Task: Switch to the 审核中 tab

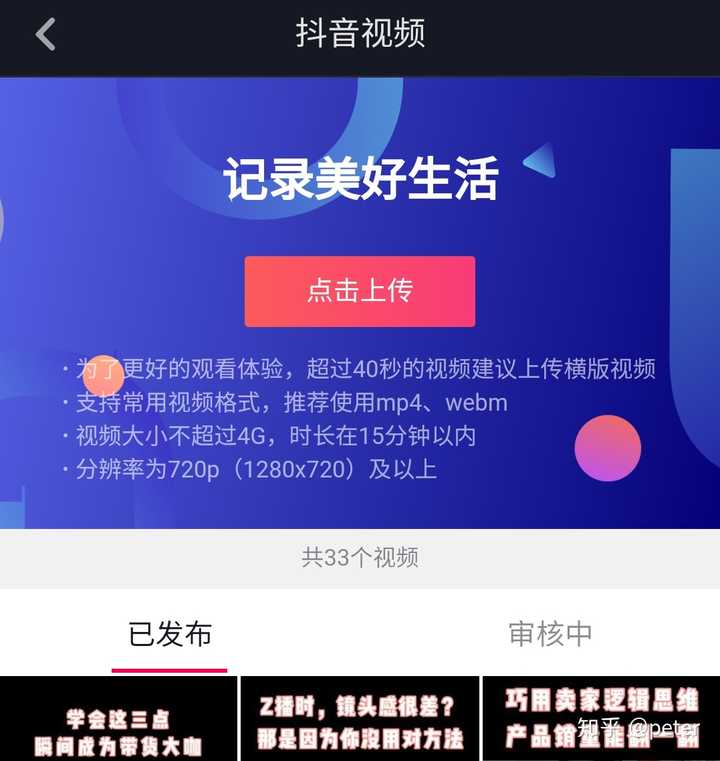Action: (550, 634)
